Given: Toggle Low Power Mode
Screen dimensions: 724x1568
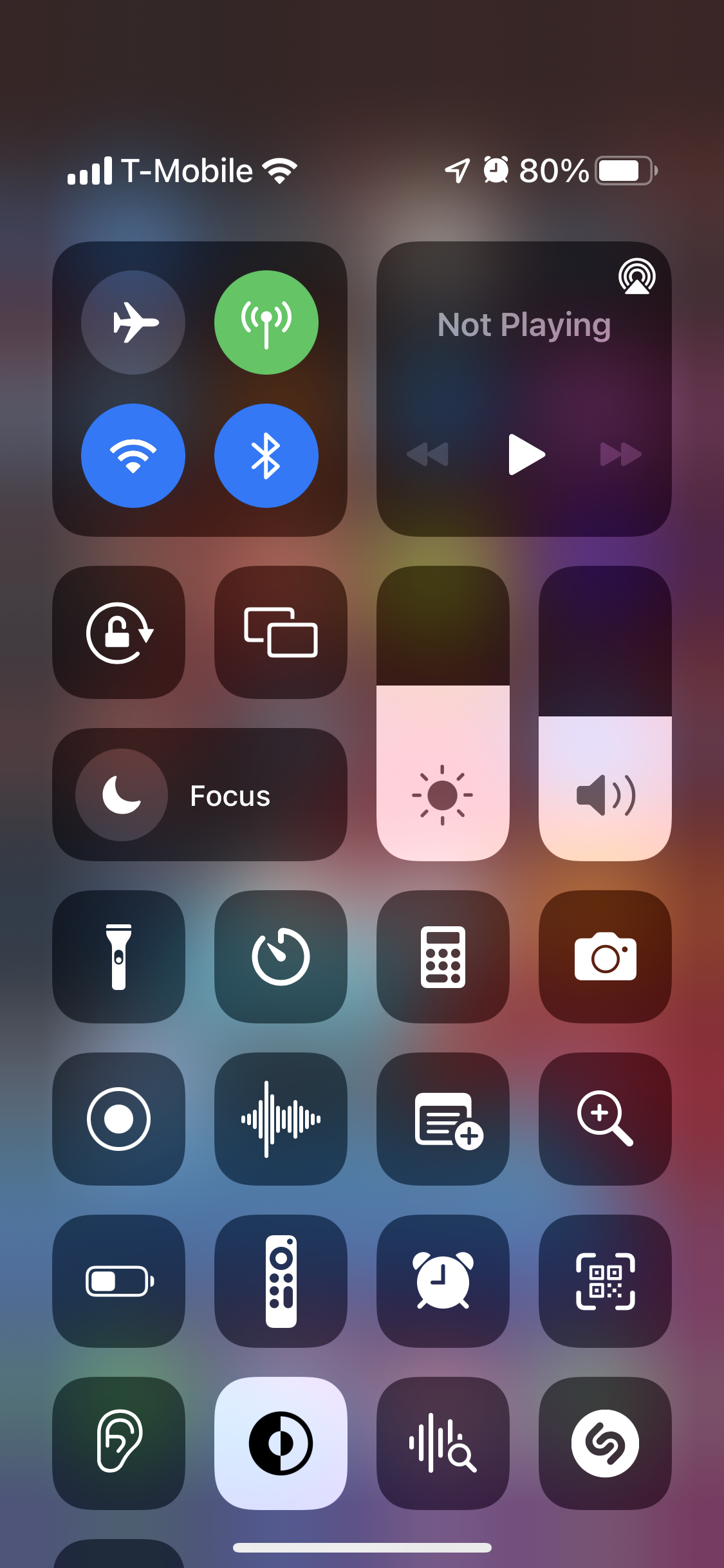Looking at the screenshot, I should [x=119, y=1282].
